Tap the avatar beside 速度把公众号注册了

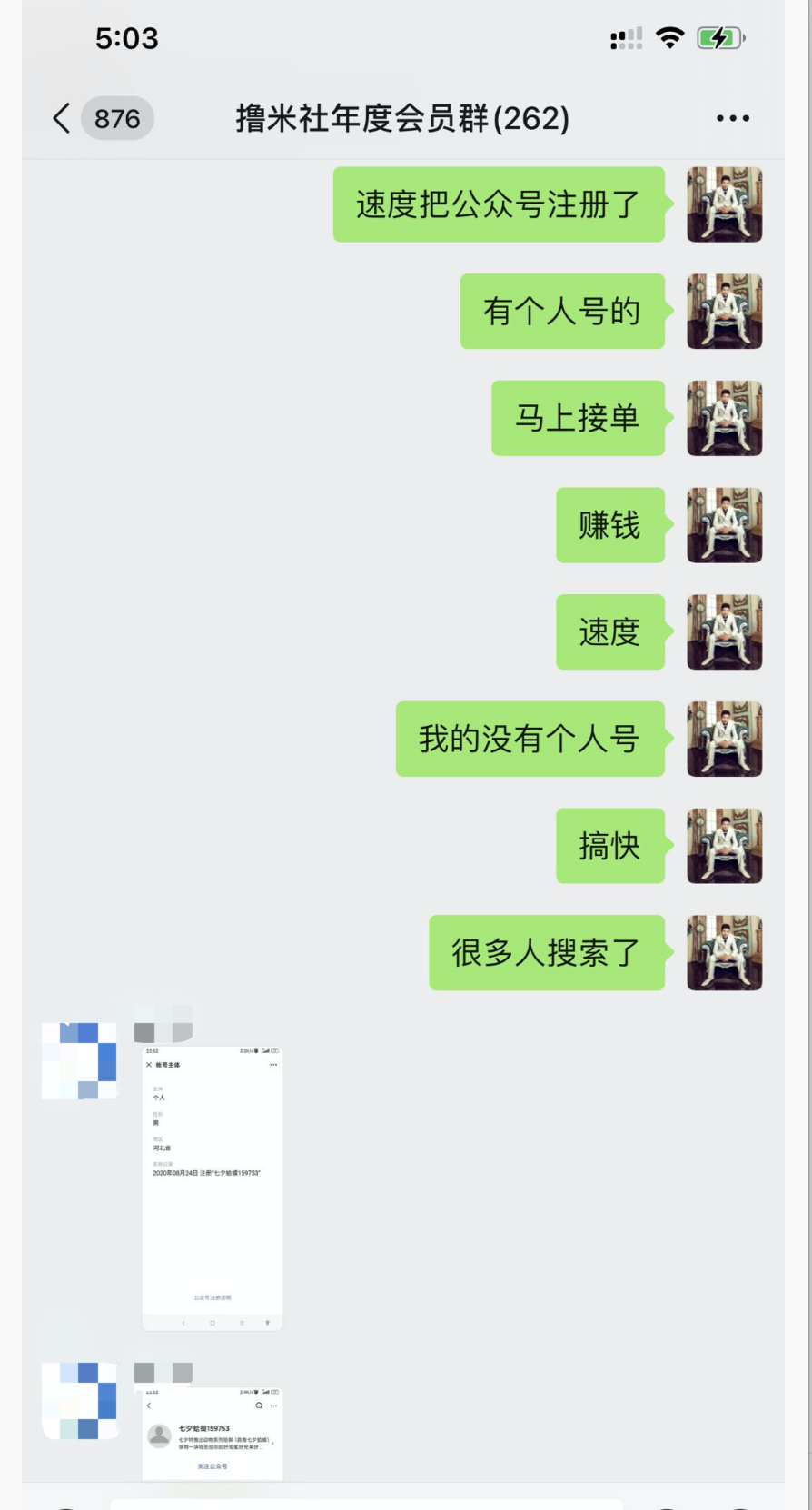click(x=724, y=204)
